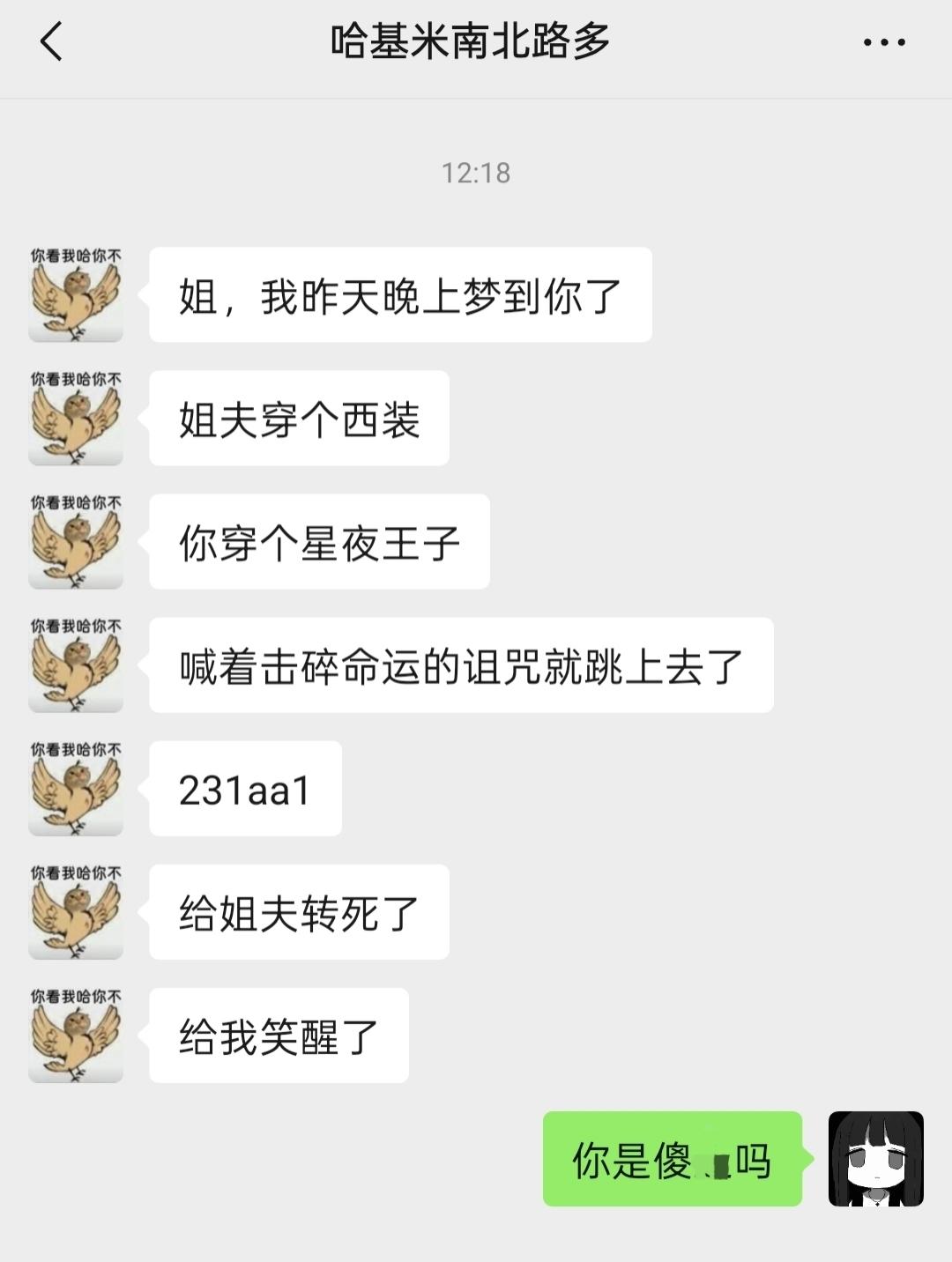The image size is (952, 1262).
Task: Open my own avatar beside the green message
Action: coord(875,1158)
